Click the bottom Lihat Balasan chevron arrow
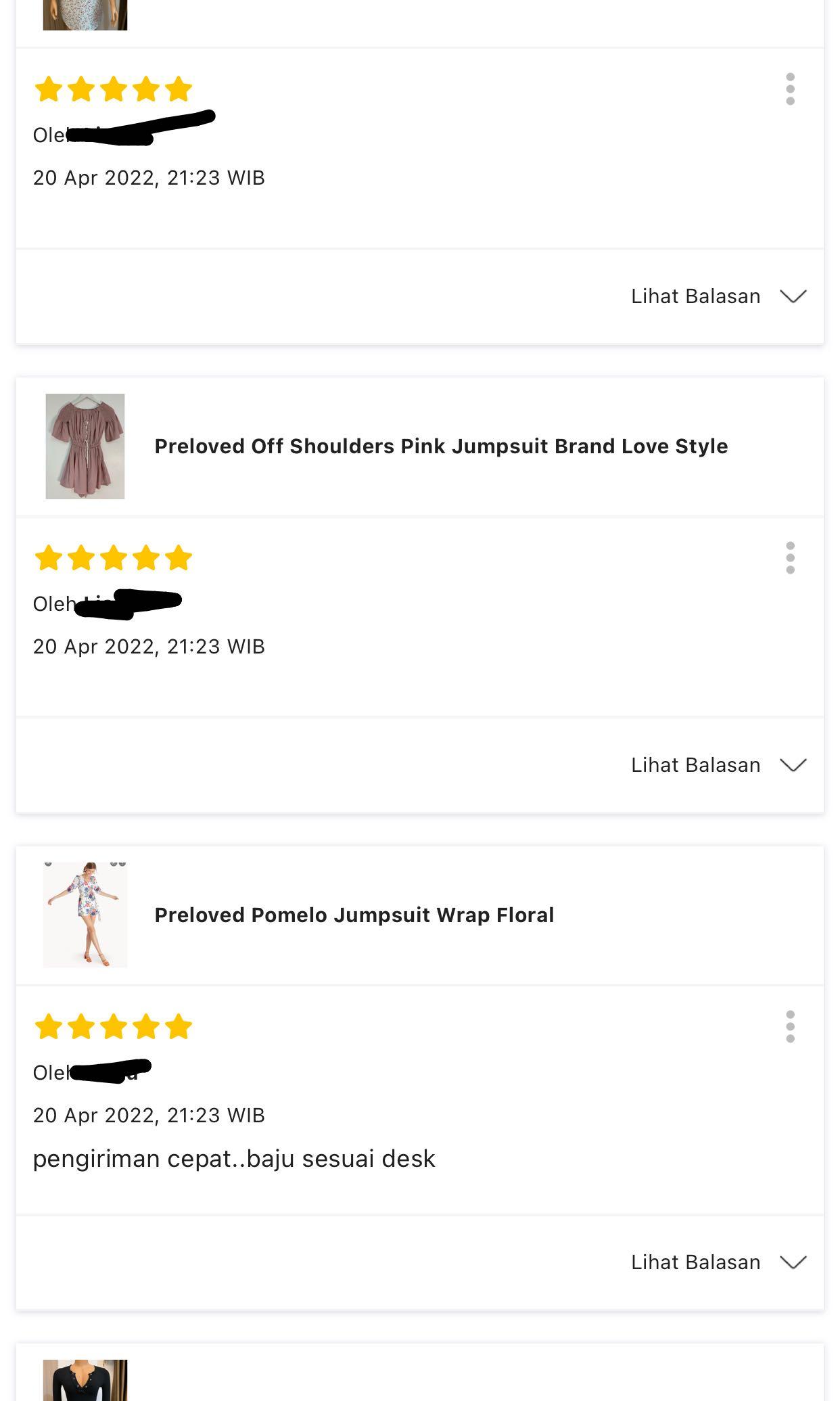The height and width of the screenshot is (1401, 840). 794,1262
